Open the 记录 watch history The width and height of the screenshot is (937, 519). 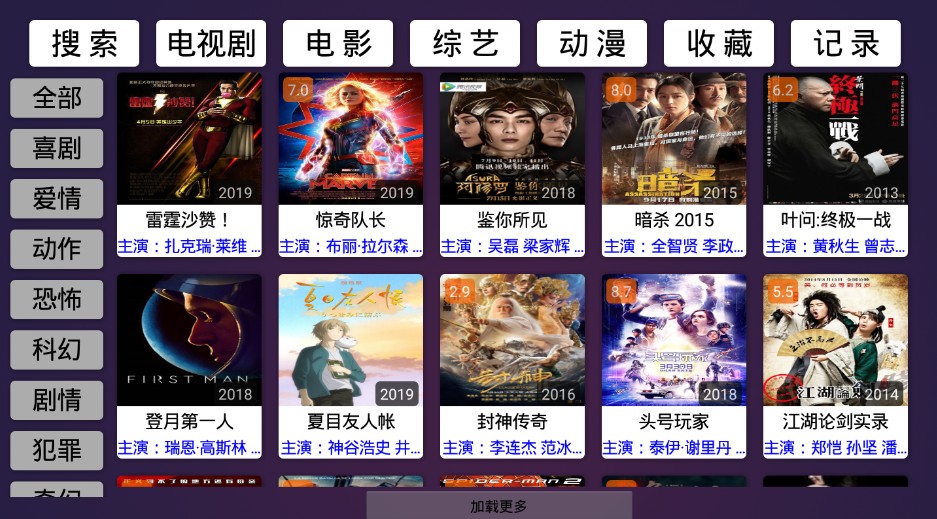(x=846, y=44)
